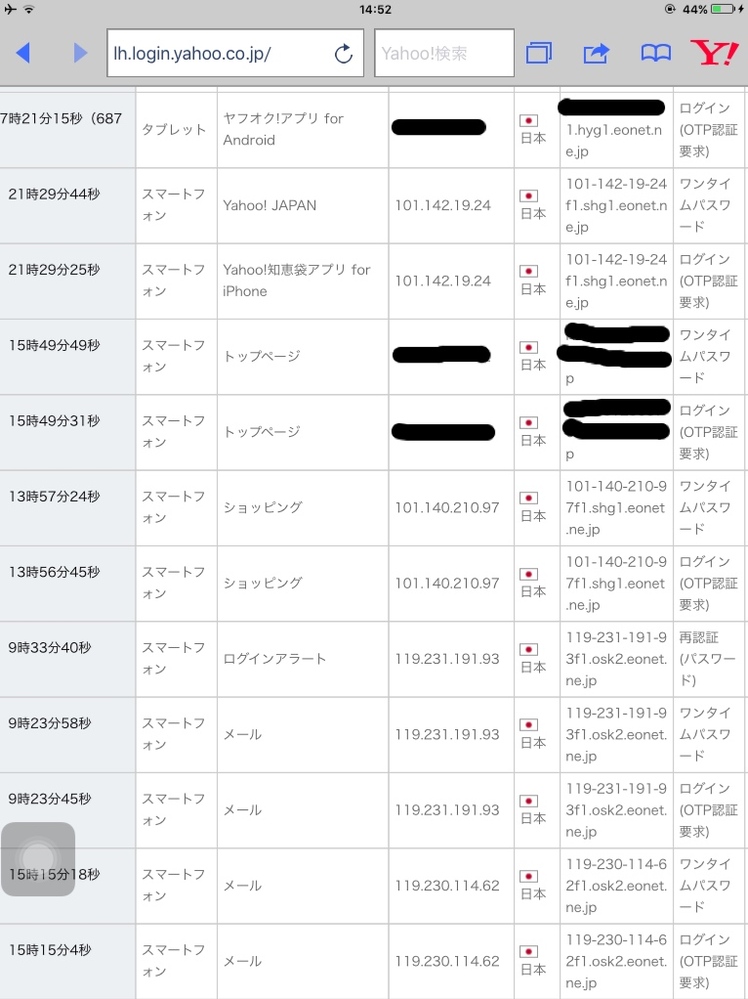Open the browser tabs view
Screen dimensions: 748x999
pyautogui.click(x=539, y=53)
